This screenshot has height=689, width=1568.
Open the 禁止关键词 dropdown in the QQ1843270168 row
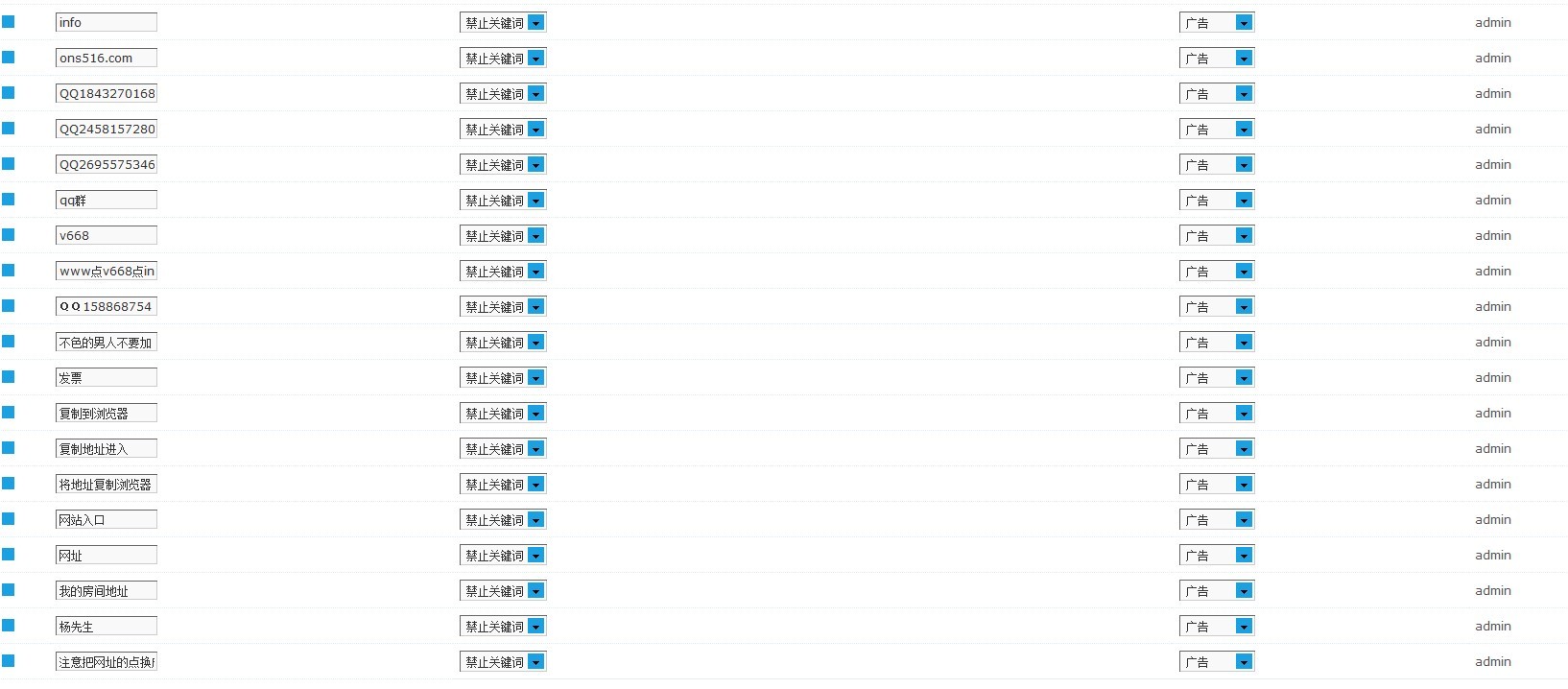point(503,93)
